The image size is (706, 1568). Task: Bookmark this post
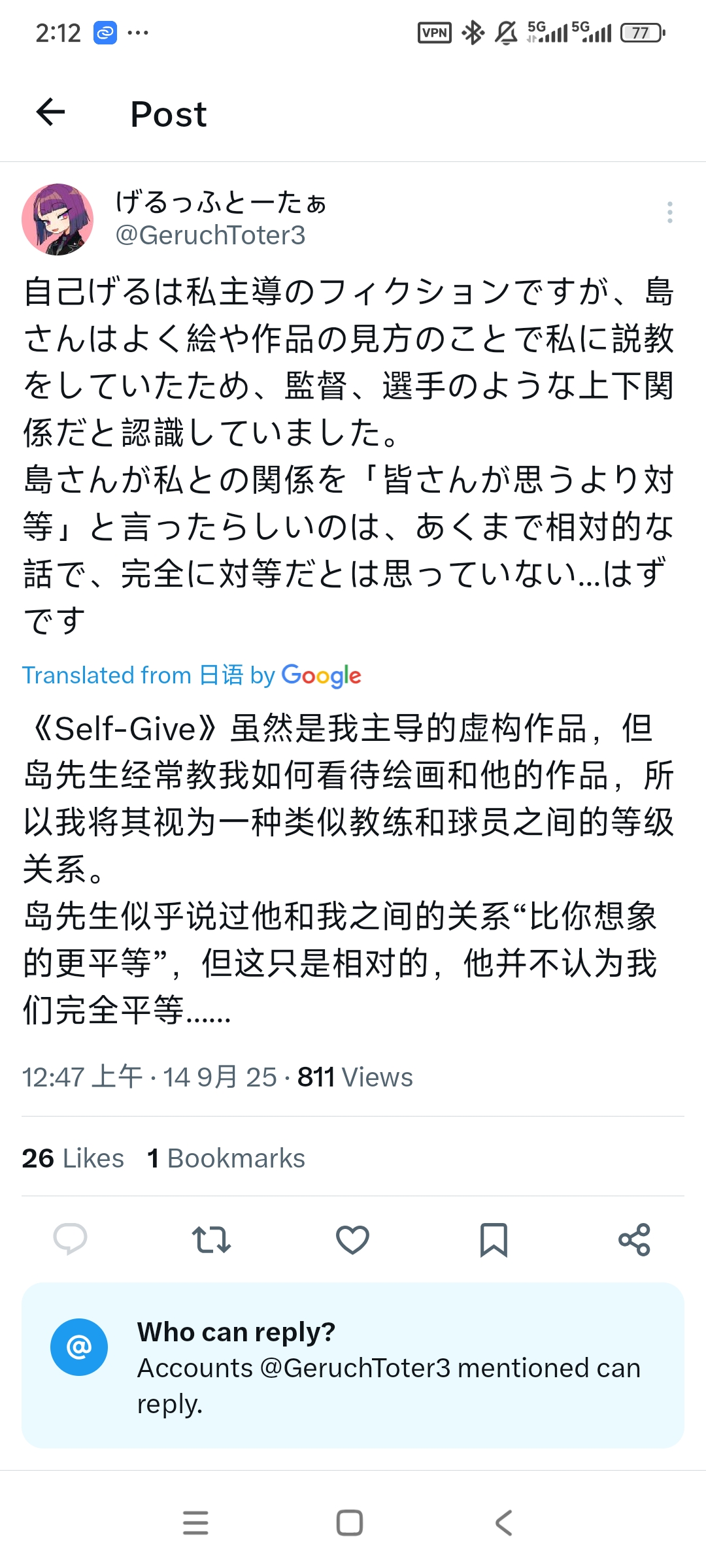tap(494, 1239)
